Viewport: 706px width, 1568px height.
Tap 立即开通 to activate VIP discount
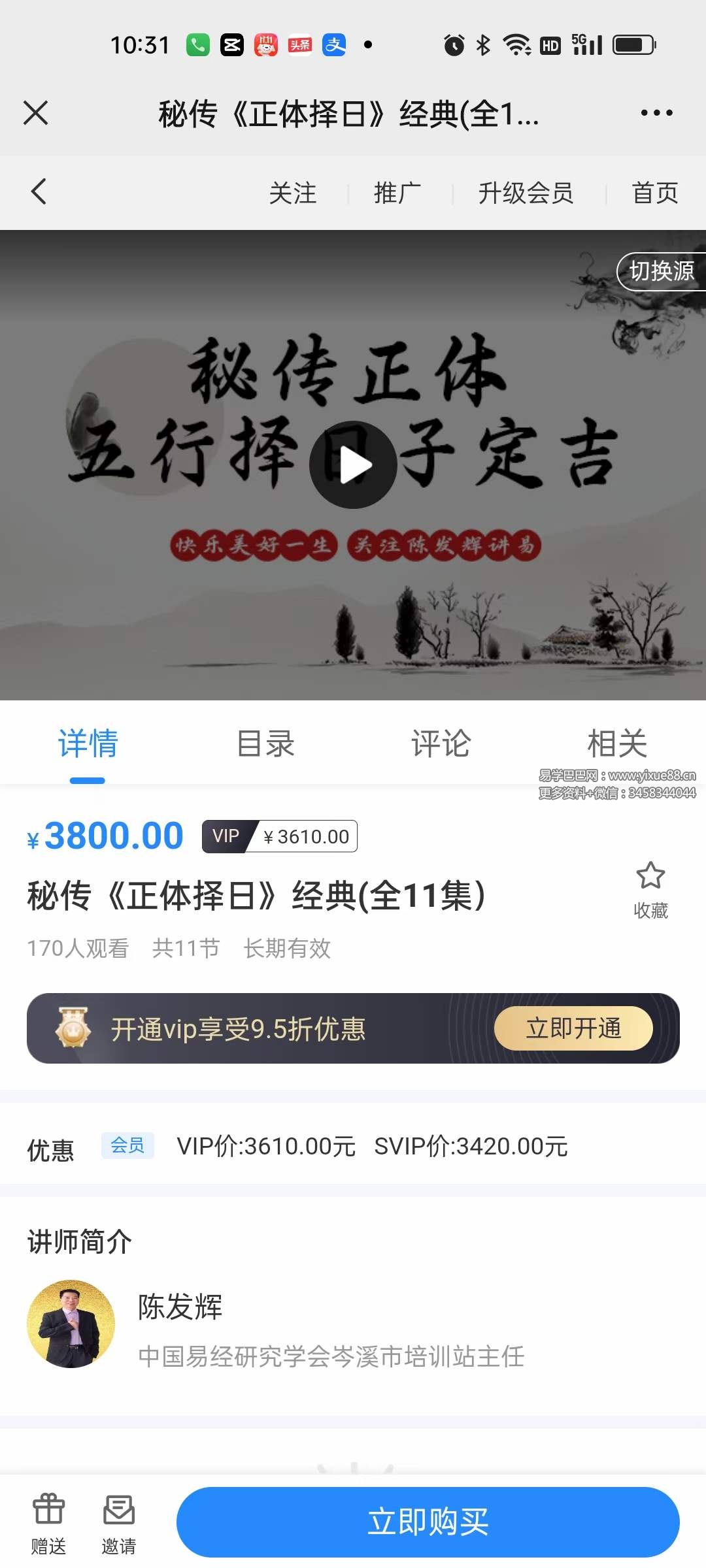pos(573,1027)
